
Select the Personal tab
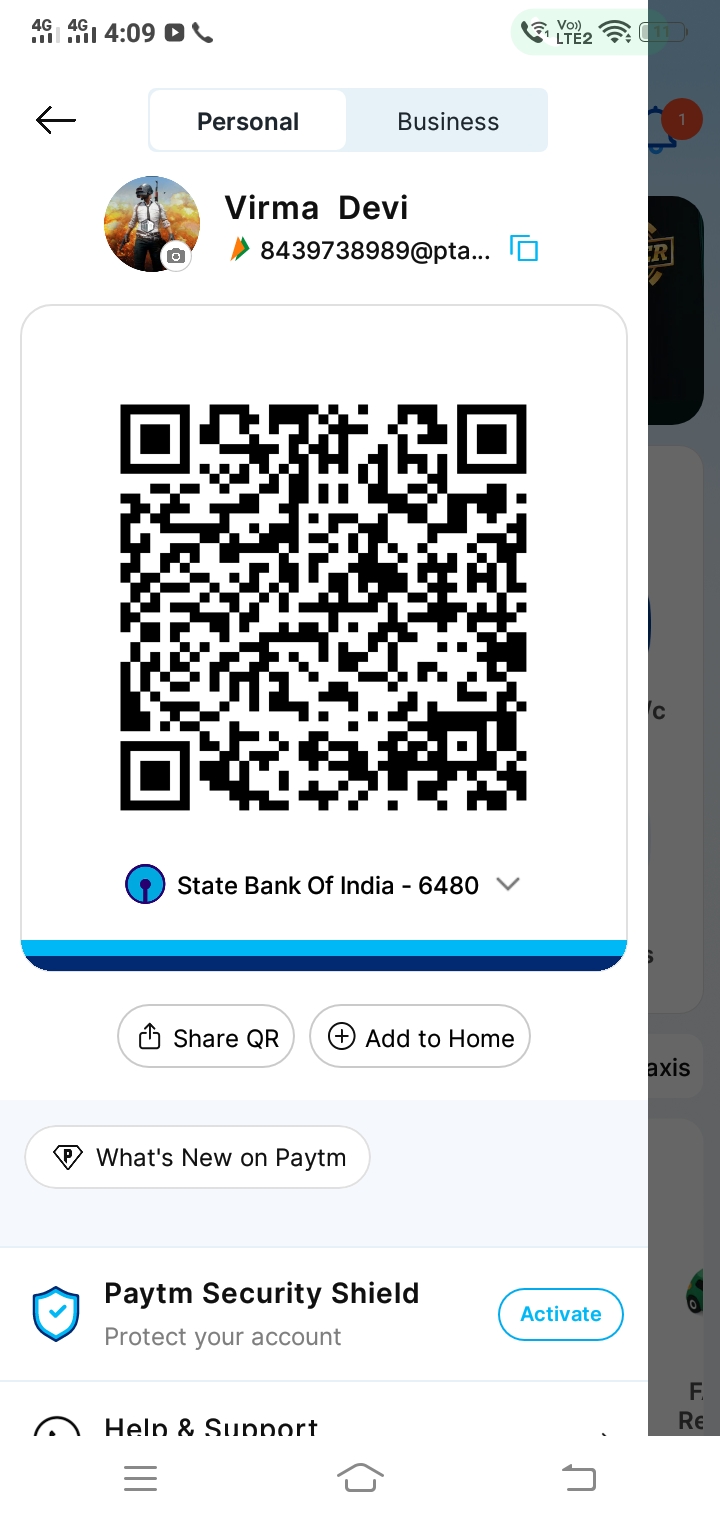248,121
